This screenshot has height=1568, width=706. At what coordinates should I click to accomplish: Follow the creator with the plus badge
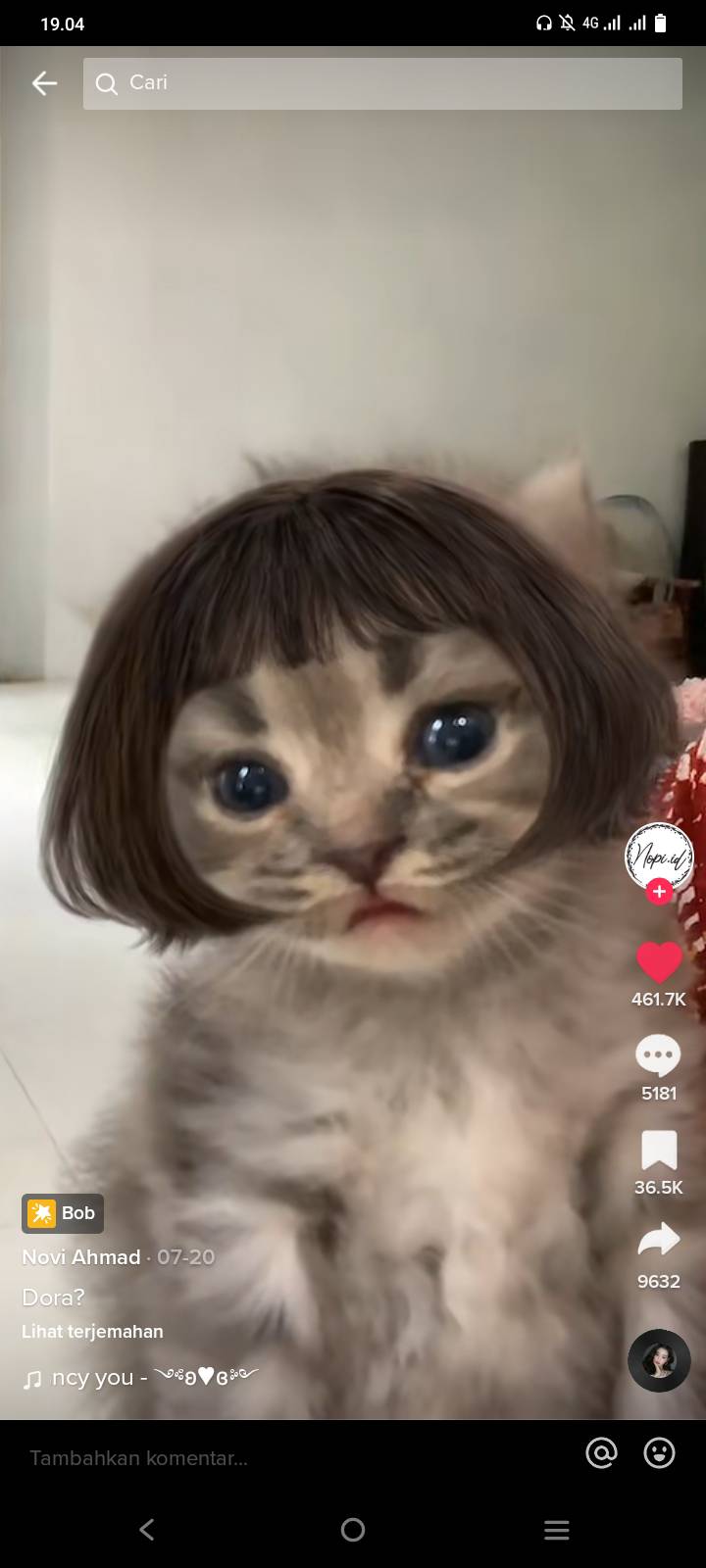pyautogui.click(x=659, y=891)
